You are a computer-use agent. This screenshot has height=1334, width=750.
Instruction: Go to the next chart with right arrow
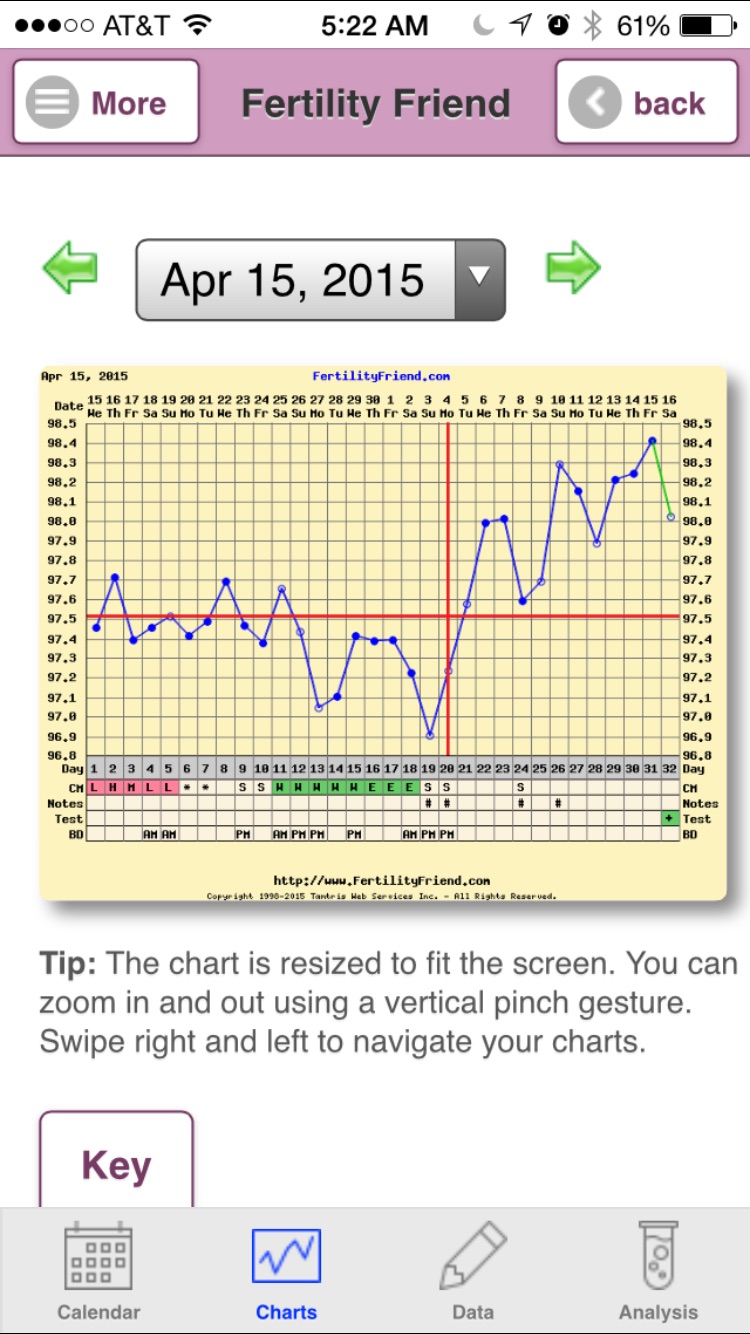(573, 267)
